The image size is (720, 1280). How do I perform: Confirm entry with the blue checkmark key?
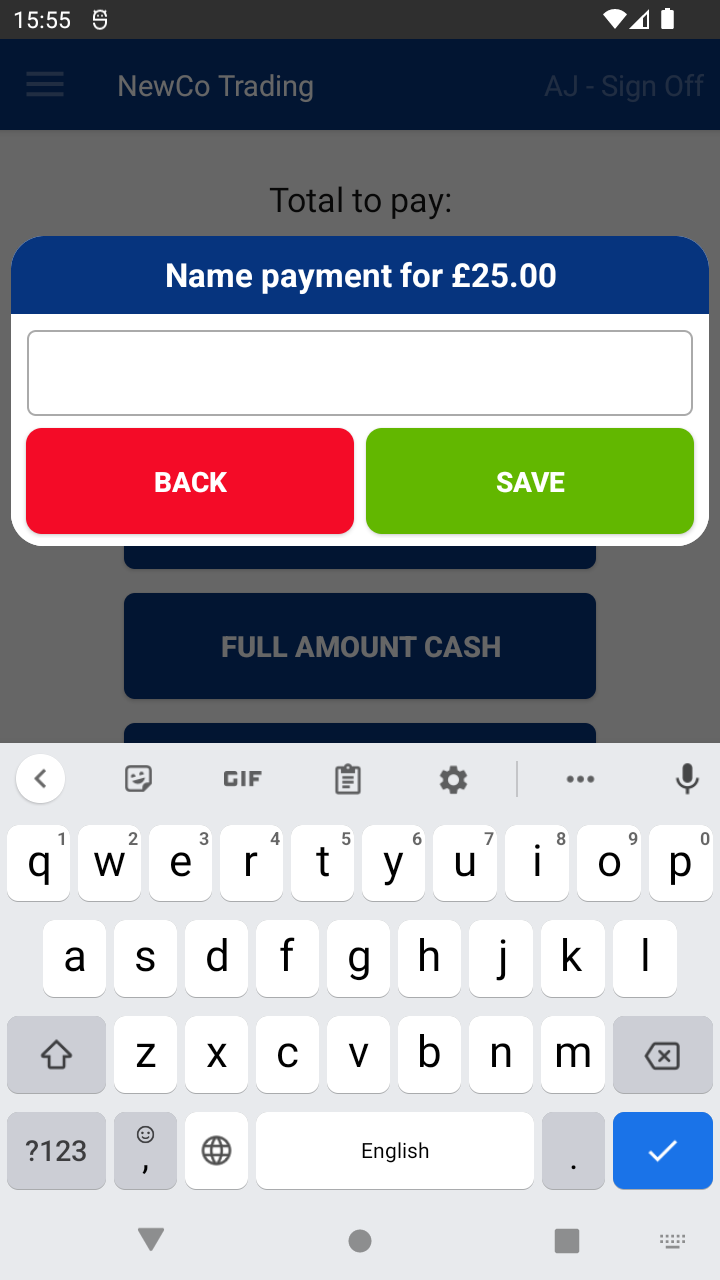tap(662, 1151)
